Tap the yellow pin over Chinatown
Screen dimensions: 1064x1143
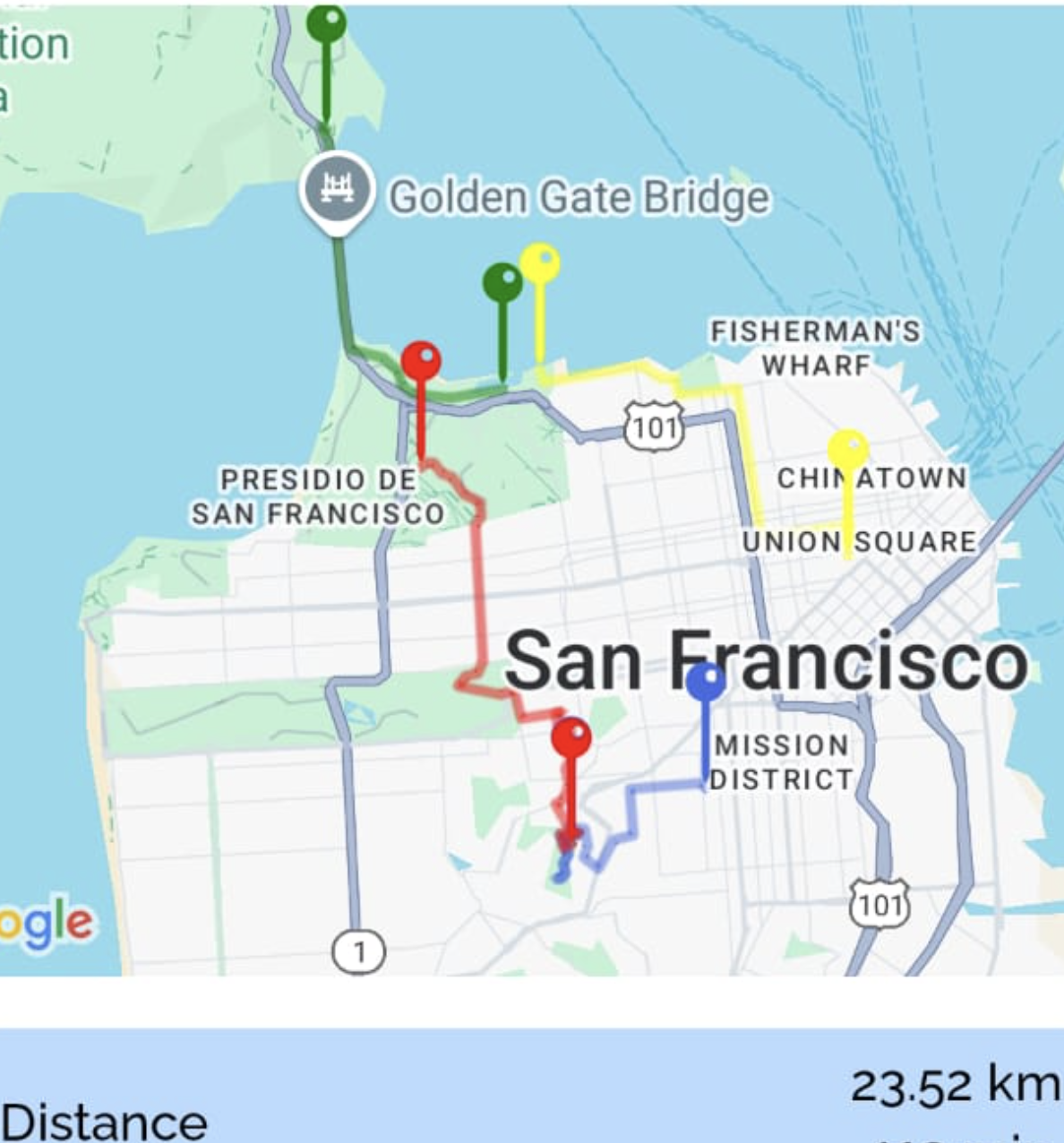pos(847,449)
